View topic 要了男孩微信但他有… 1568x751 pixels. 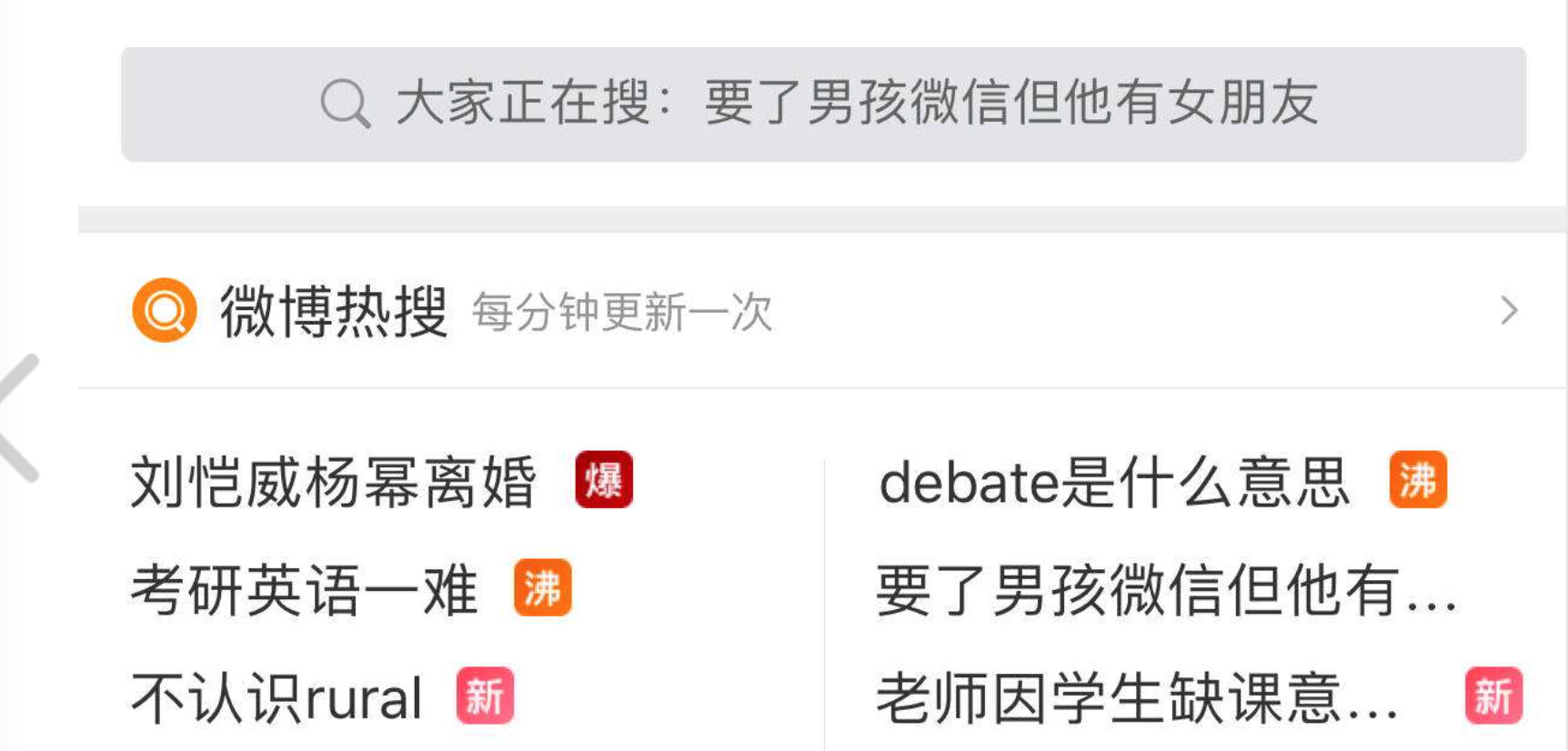1166,590
